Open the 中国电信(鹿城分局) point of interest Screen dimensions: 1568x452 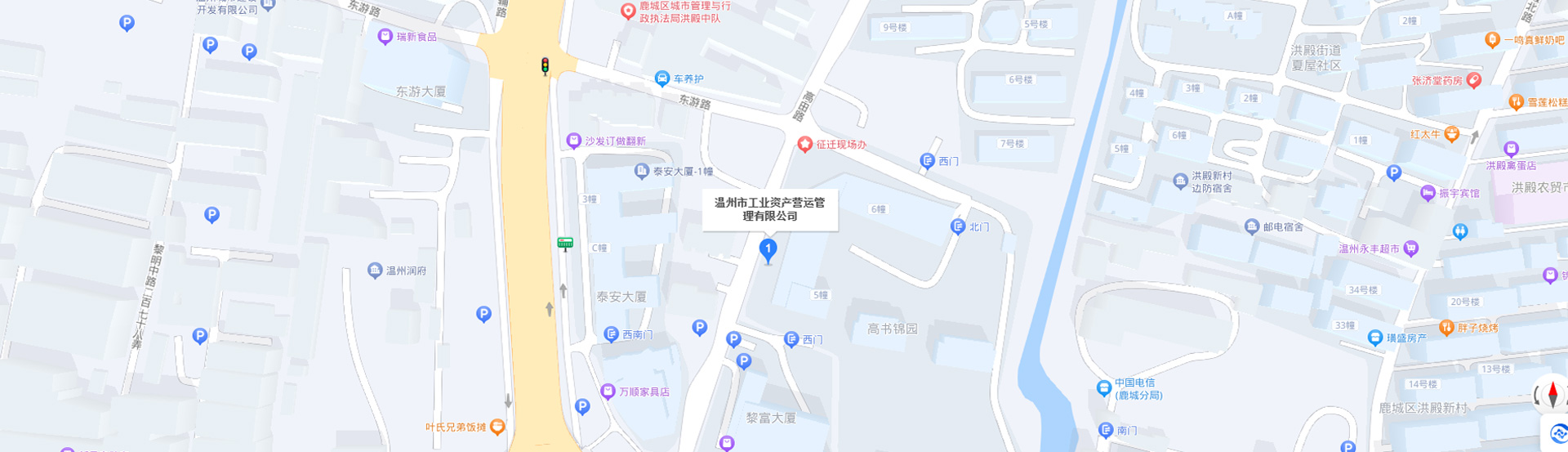pyautogui.click(x=1103, y=386)
